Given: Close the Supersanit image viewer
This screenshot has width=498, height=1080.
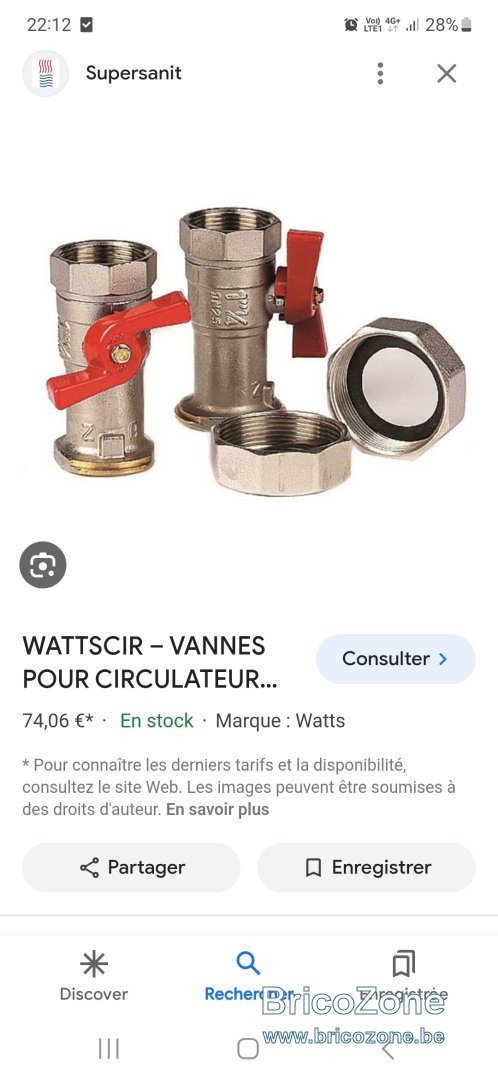Looking at the screenshot, I should 446,73.
